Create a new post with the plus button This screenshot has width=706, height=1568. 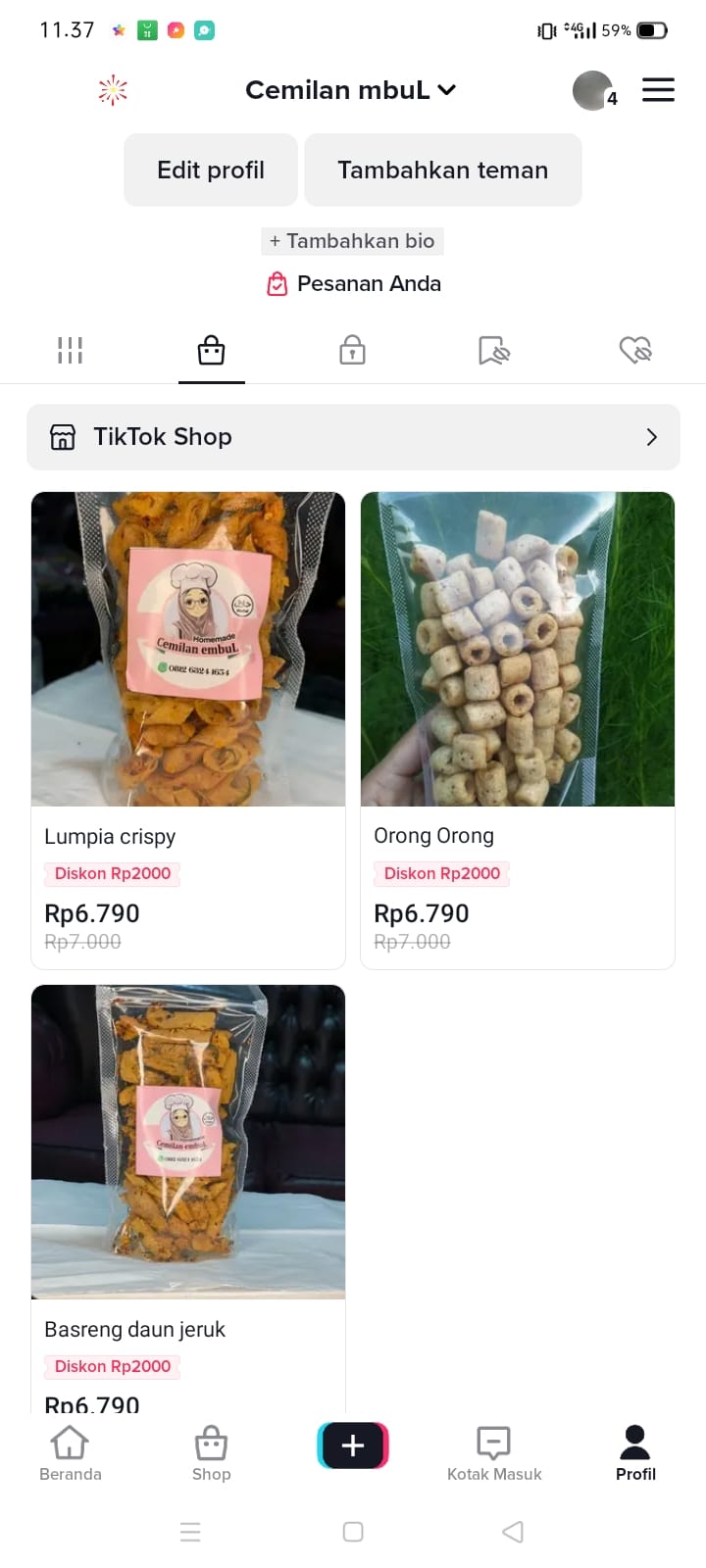point(353,1445)
